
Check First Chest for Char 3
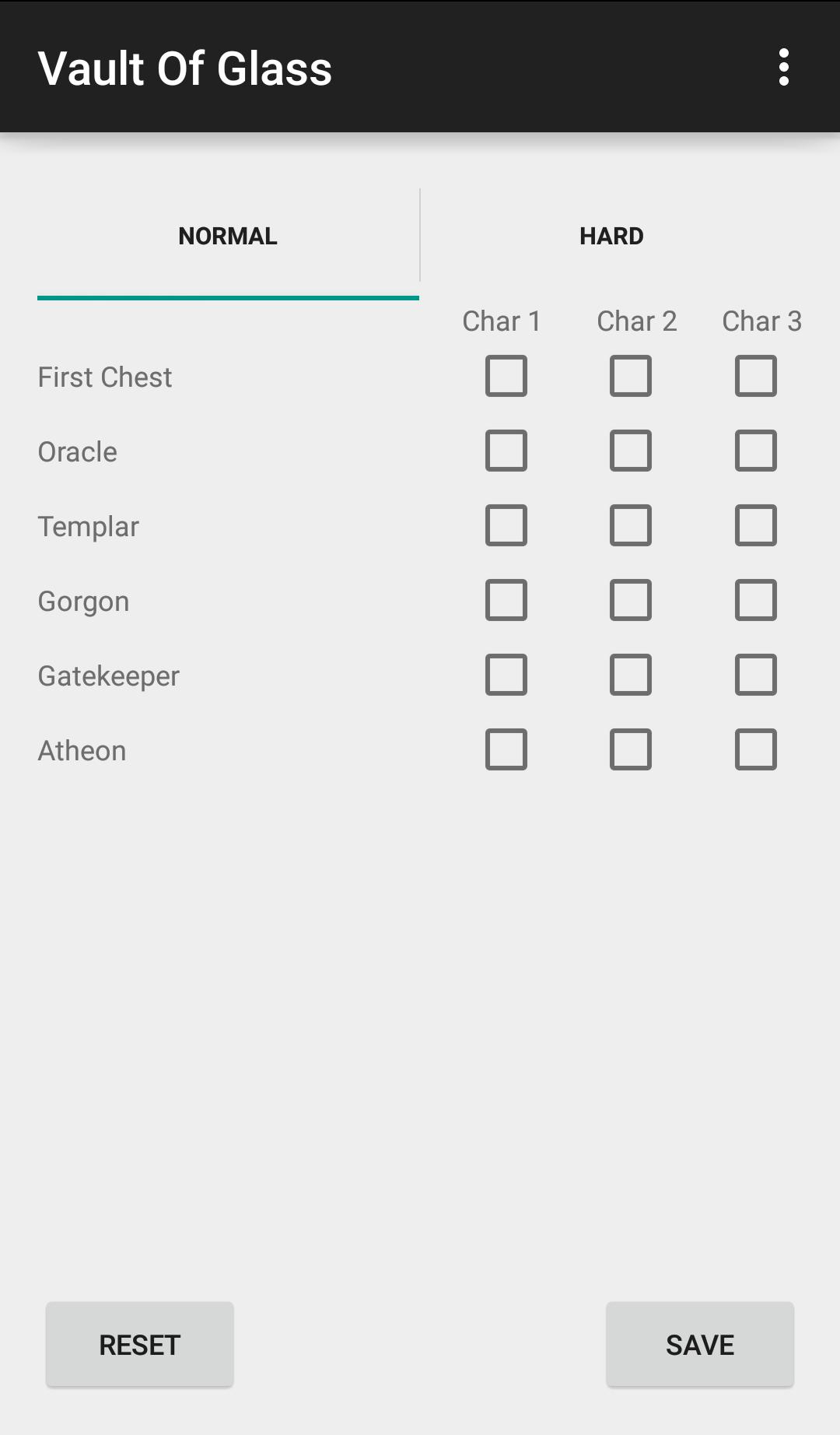click(756, 376)
